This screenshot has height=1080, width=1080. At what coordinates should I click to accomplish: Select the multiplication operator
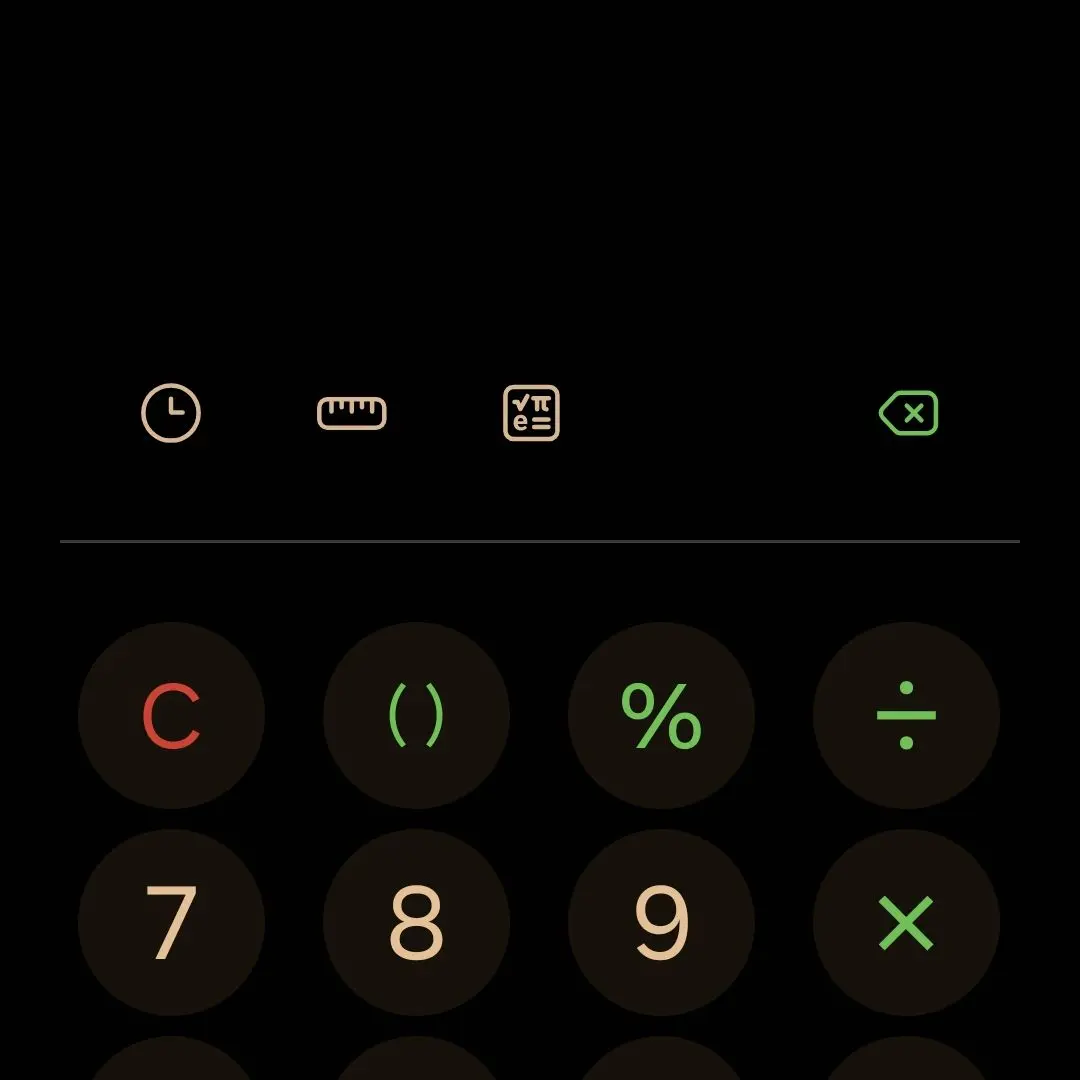[906, 922]
